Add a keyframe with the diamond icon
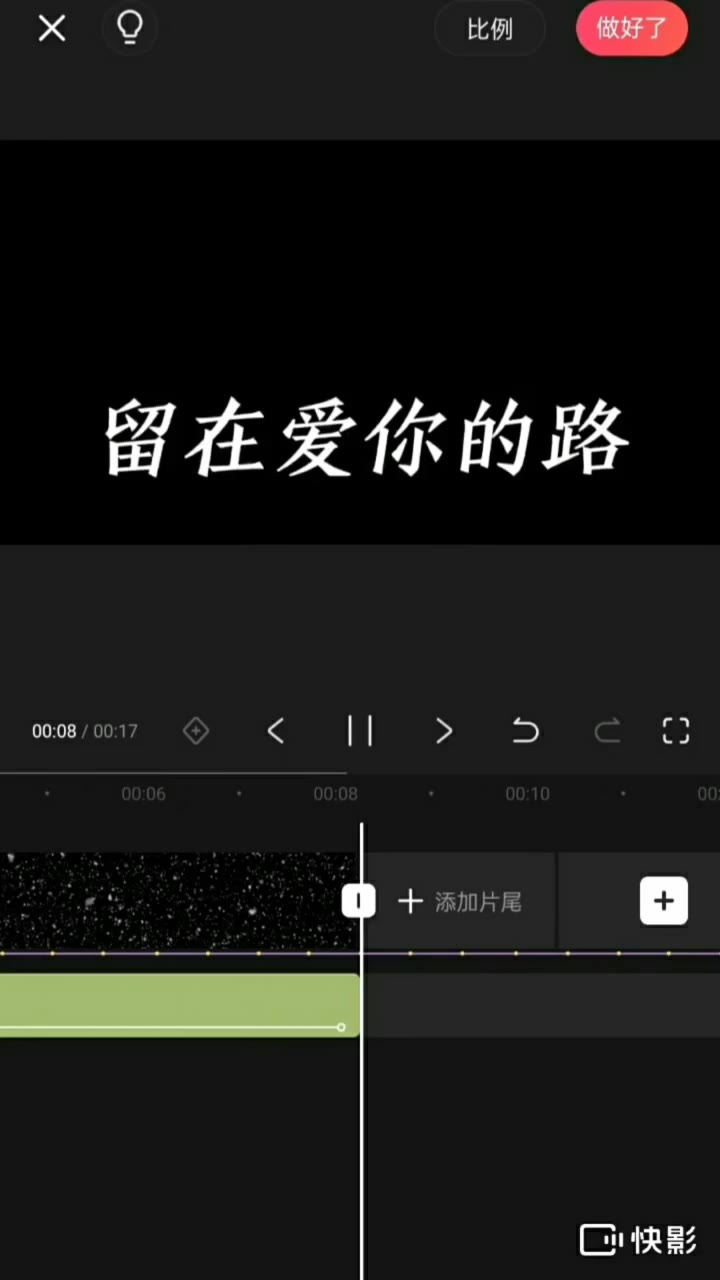Image resolution: width=720 pixels, height=1280 pixels. coord(196,731)
